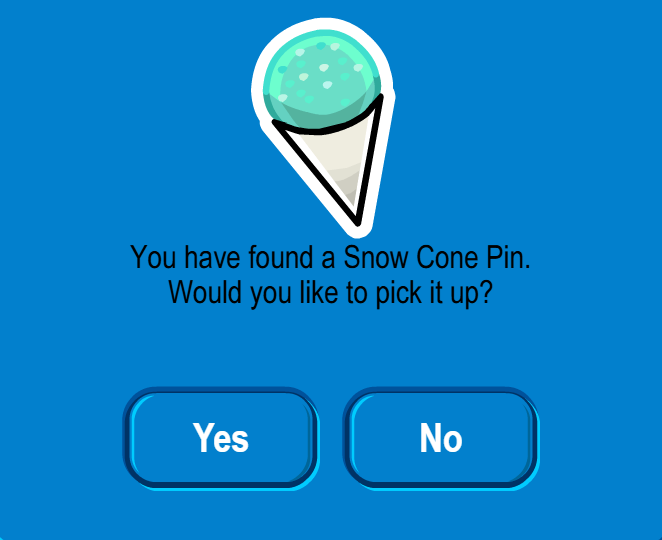662x540 pixels.
Task: Choose No to decline the pin
Action: (x=441, y=438)
